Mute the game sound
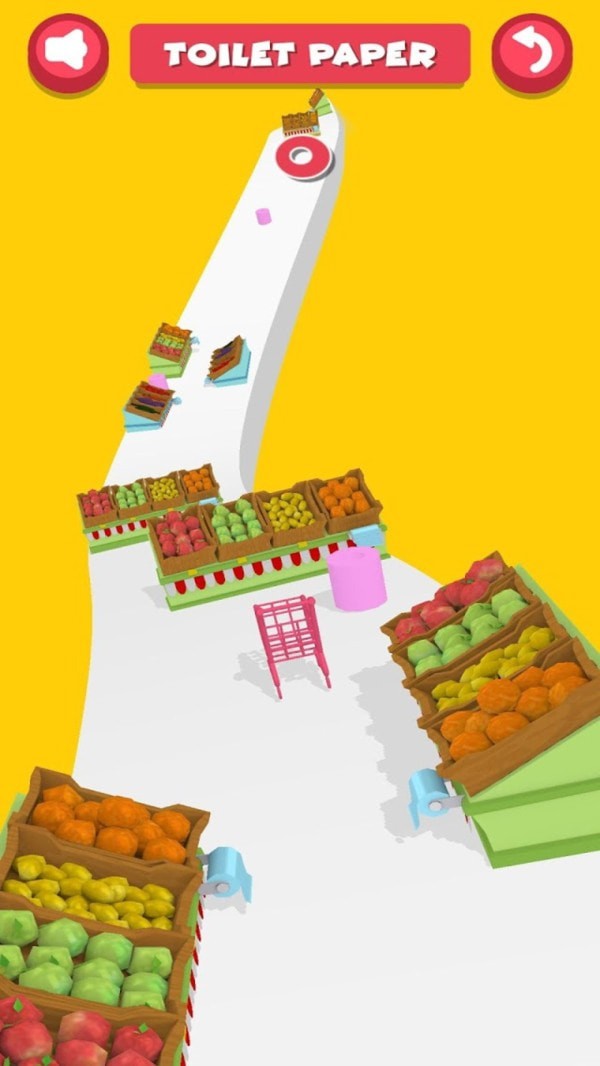Image resolution: width=600 pixels, height=1066 pixels. point(68,52)
